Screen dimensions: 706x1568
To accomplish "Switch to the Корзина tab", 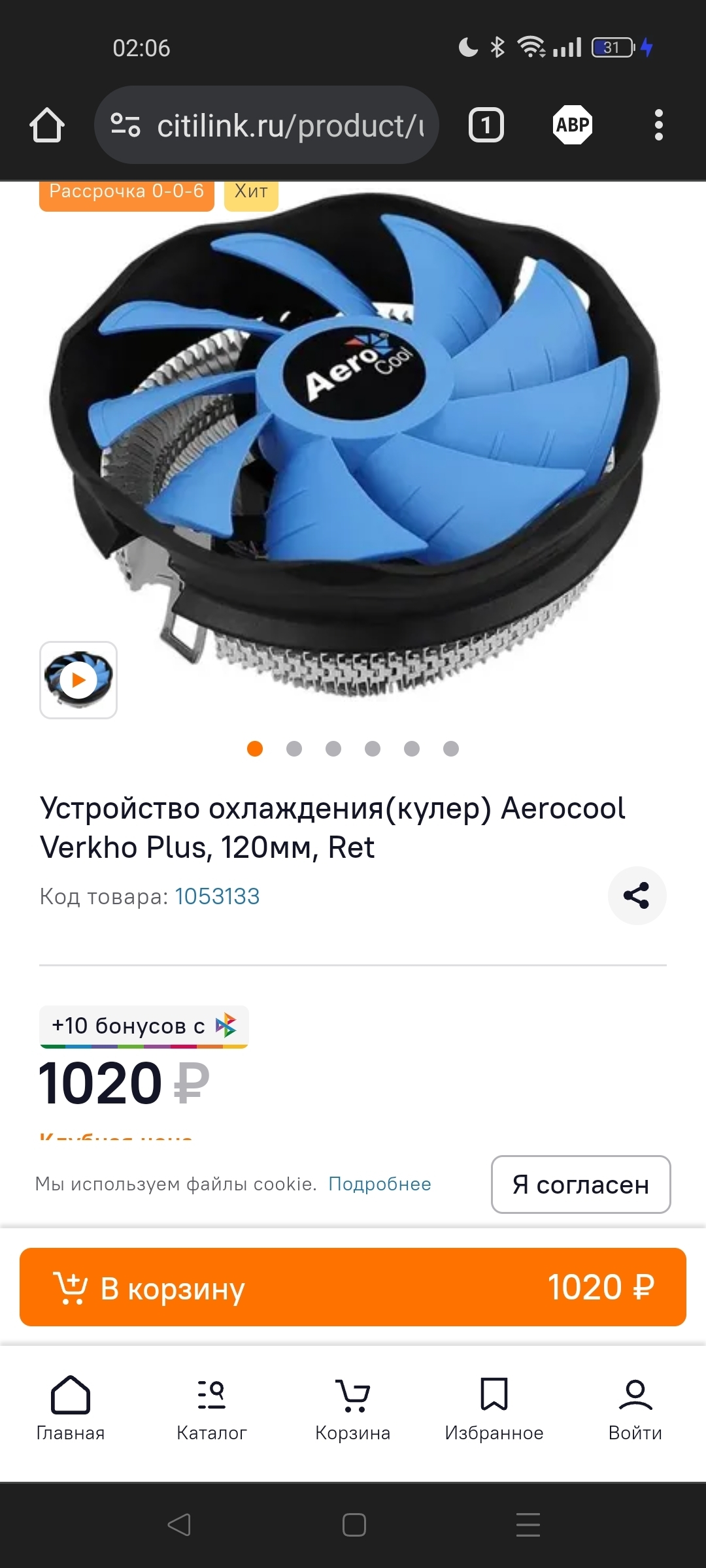I will [x=353, y=1409].
